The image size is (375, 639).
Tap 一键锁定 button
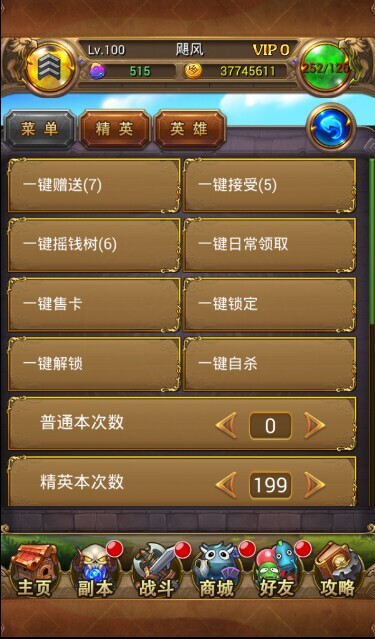pos(269,304)
